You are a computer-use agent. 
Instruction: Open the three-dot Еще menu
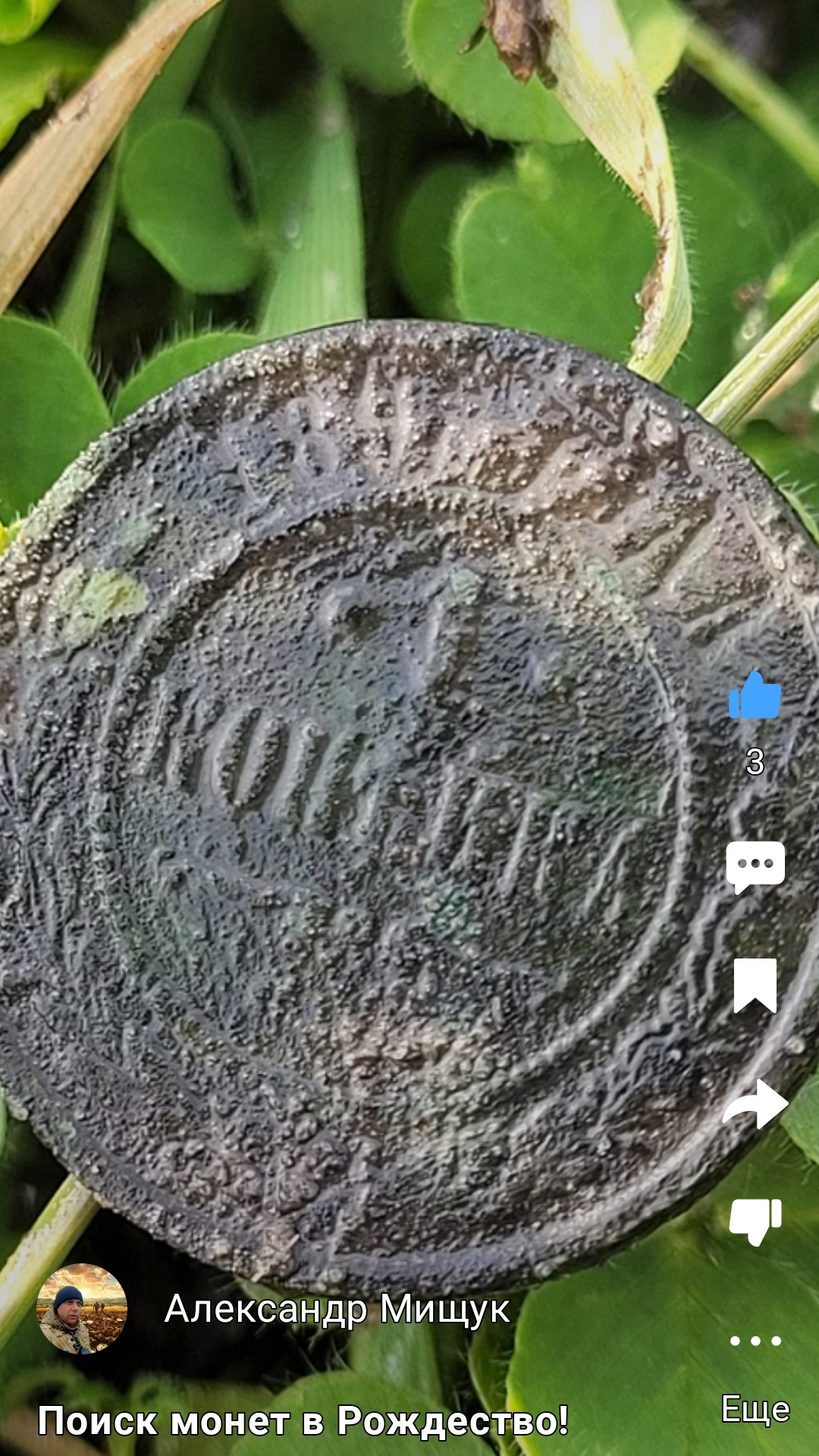[755, 1341]
